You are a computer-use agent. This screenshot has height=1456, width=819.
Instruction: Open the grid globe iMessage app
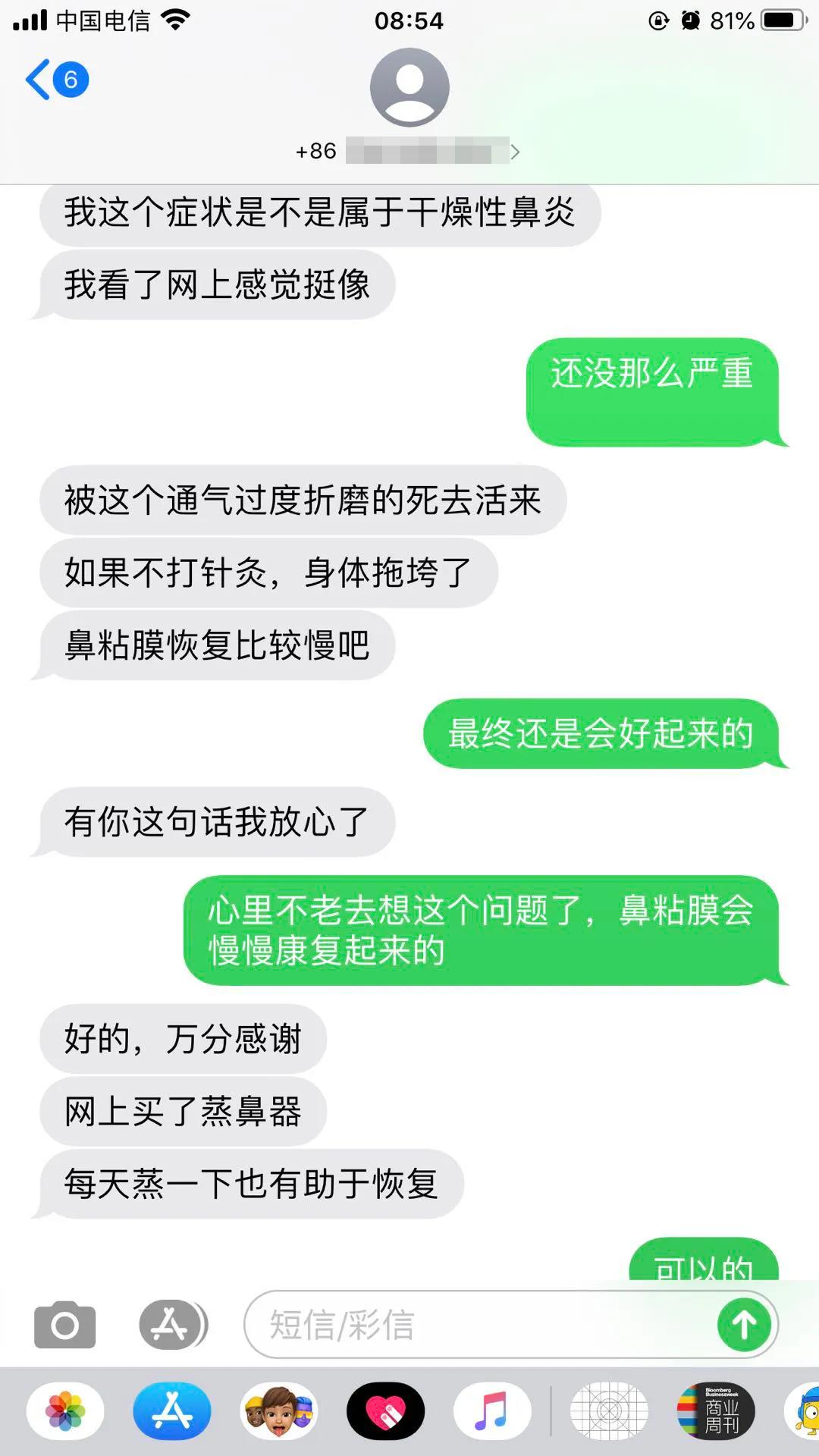(x=609, y=1411)
